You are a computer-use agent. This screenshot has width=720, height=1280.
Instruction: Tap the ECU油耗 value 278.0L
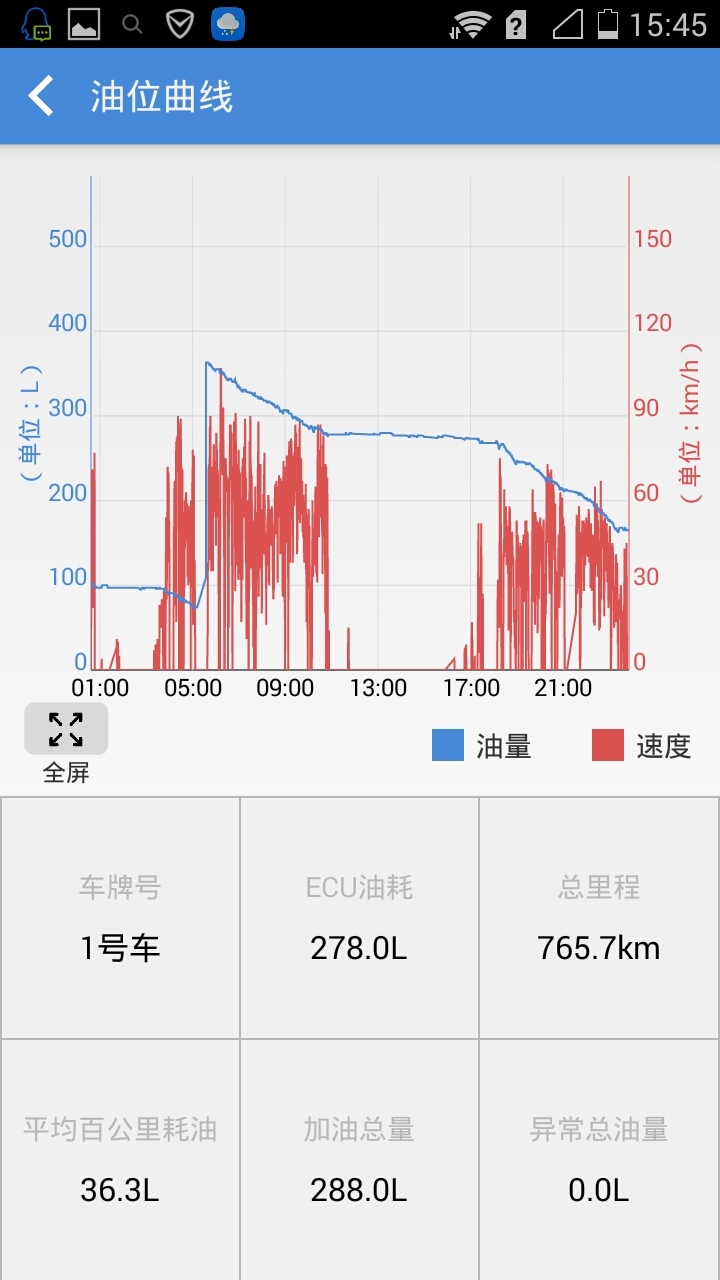pos(359,948)
